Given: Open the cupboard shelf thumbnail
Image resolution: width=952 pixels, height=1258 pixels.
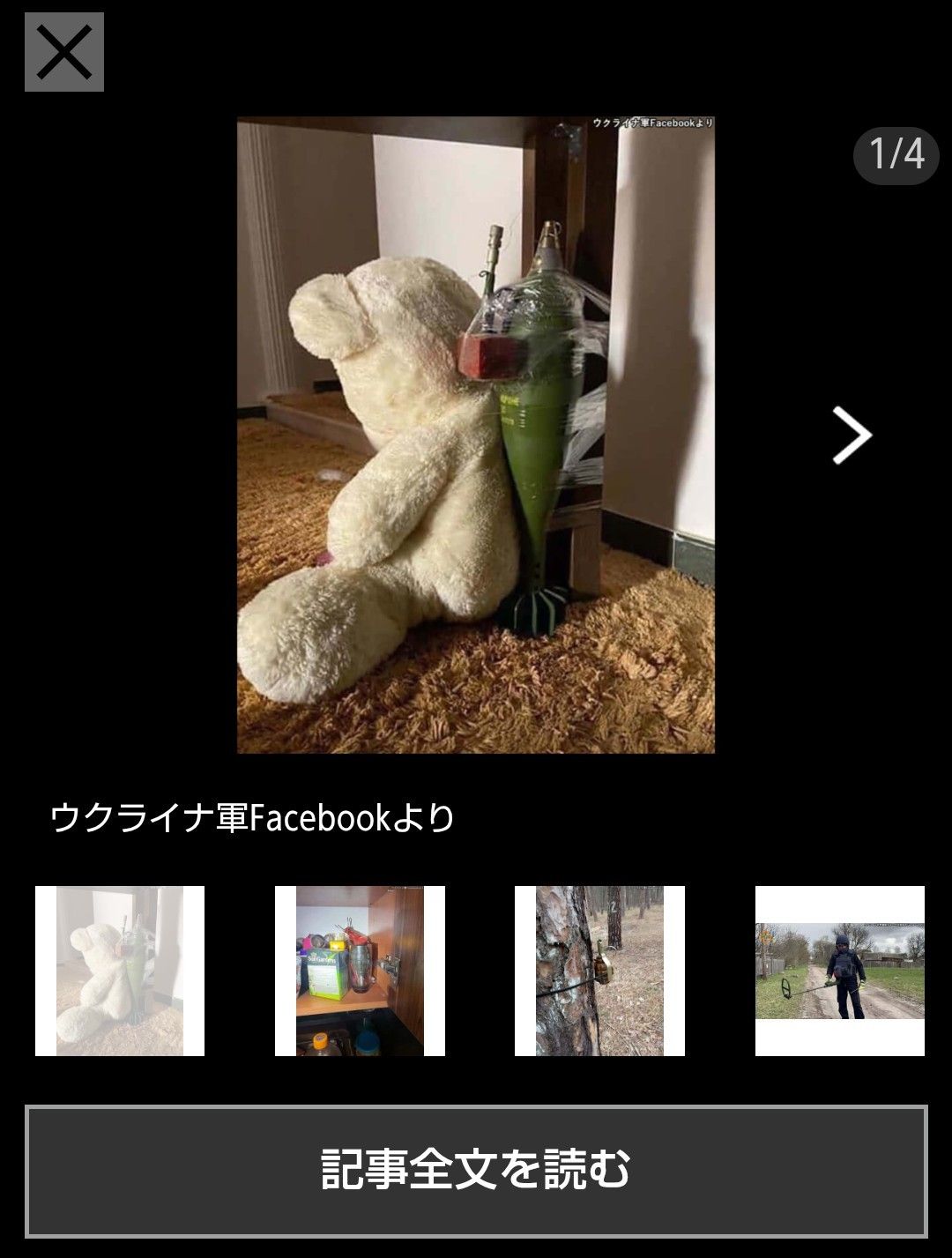Looking at the screenshot, I should (x=360, y=971).
